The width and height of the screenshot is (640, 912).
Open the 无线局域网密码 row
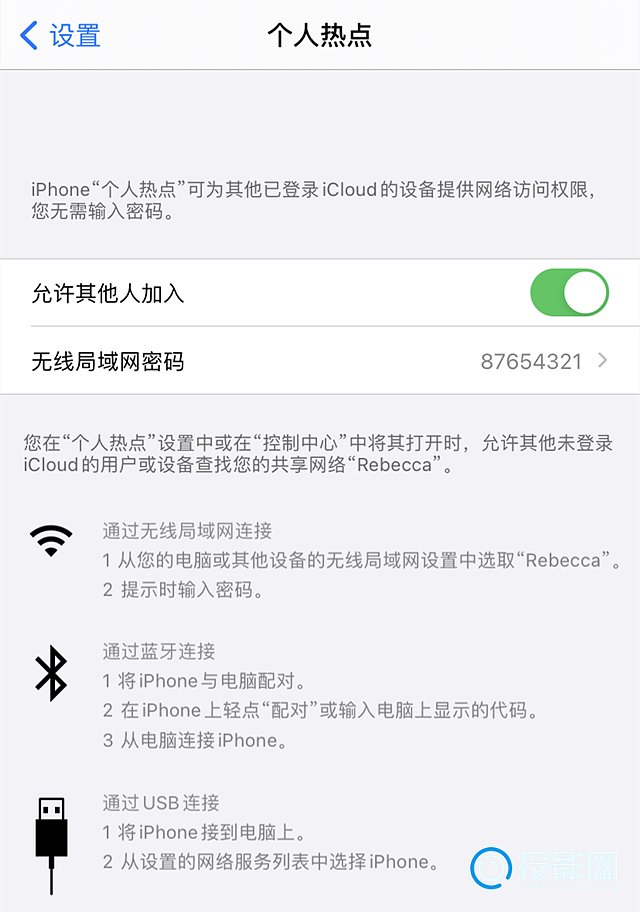tap(320, 361)
